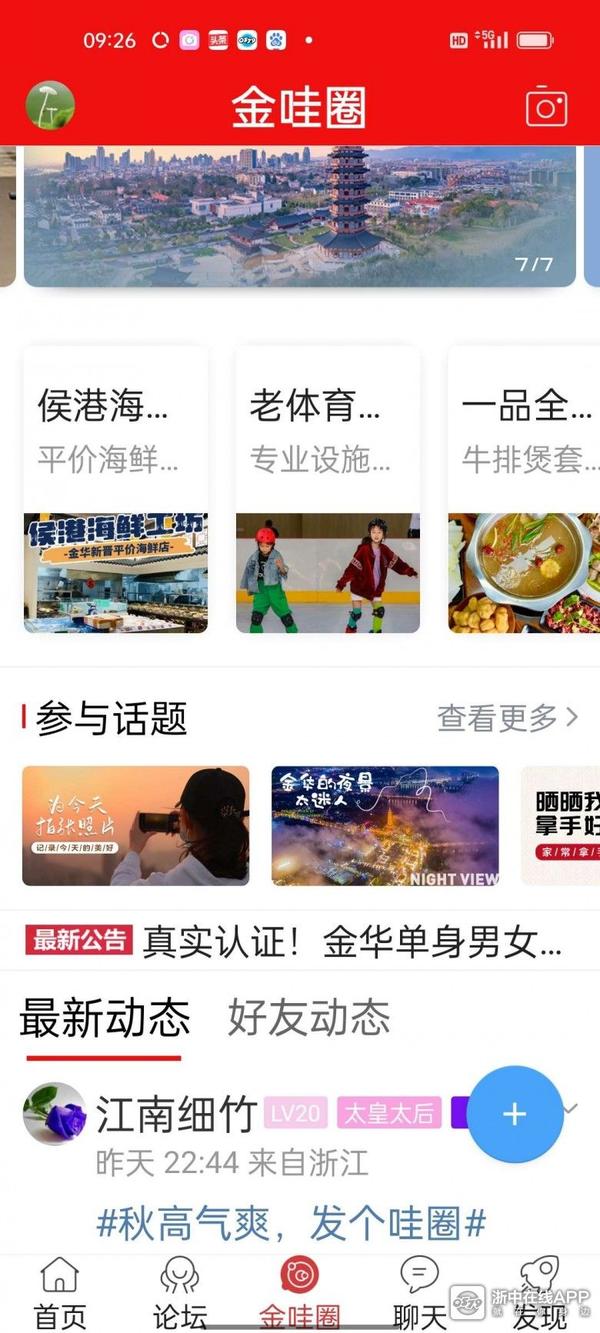Read the 最新公告 announcement about 金华单身男女
The width and height of the screenshot is (600, 1333).
[350, 941]
